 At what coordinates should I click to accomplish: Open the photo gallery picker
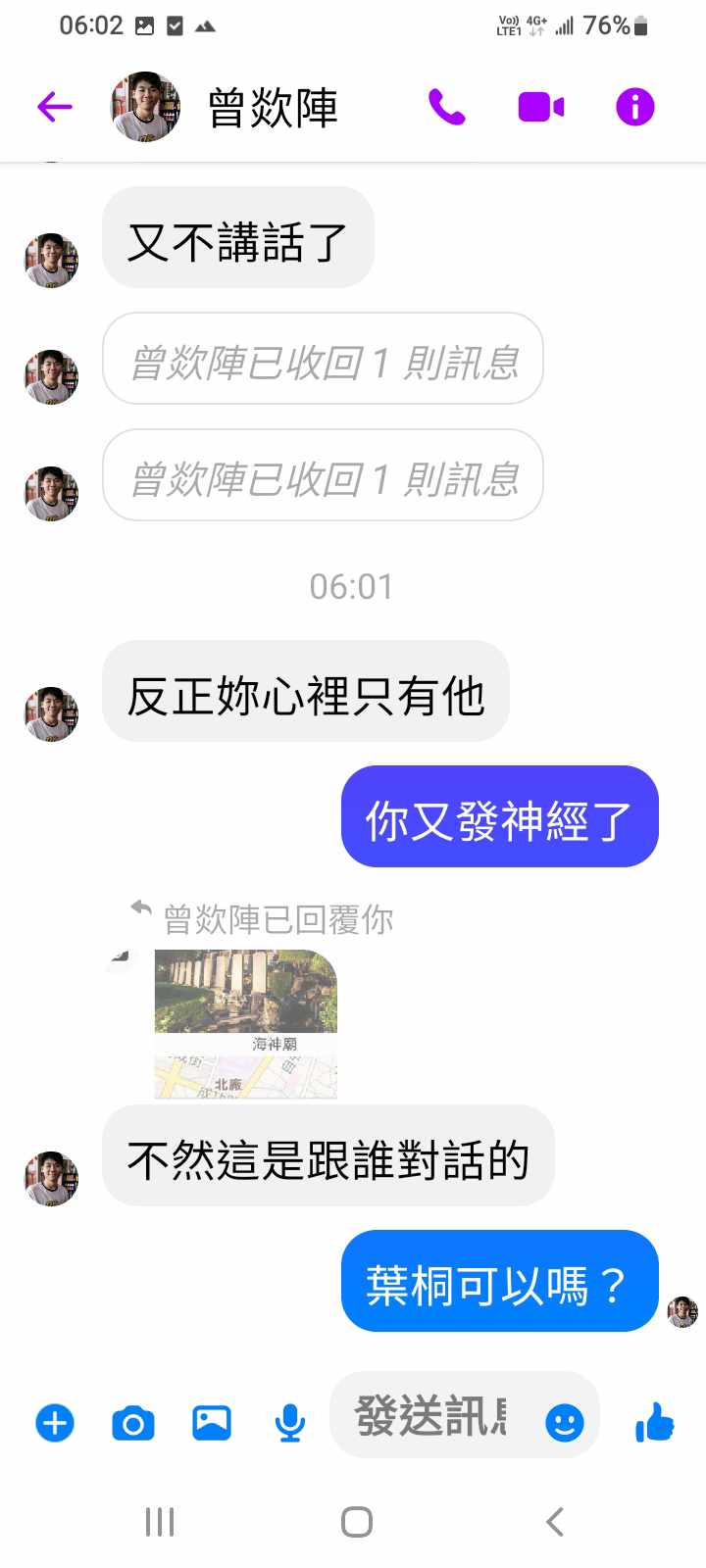[x=212, y=1422]
